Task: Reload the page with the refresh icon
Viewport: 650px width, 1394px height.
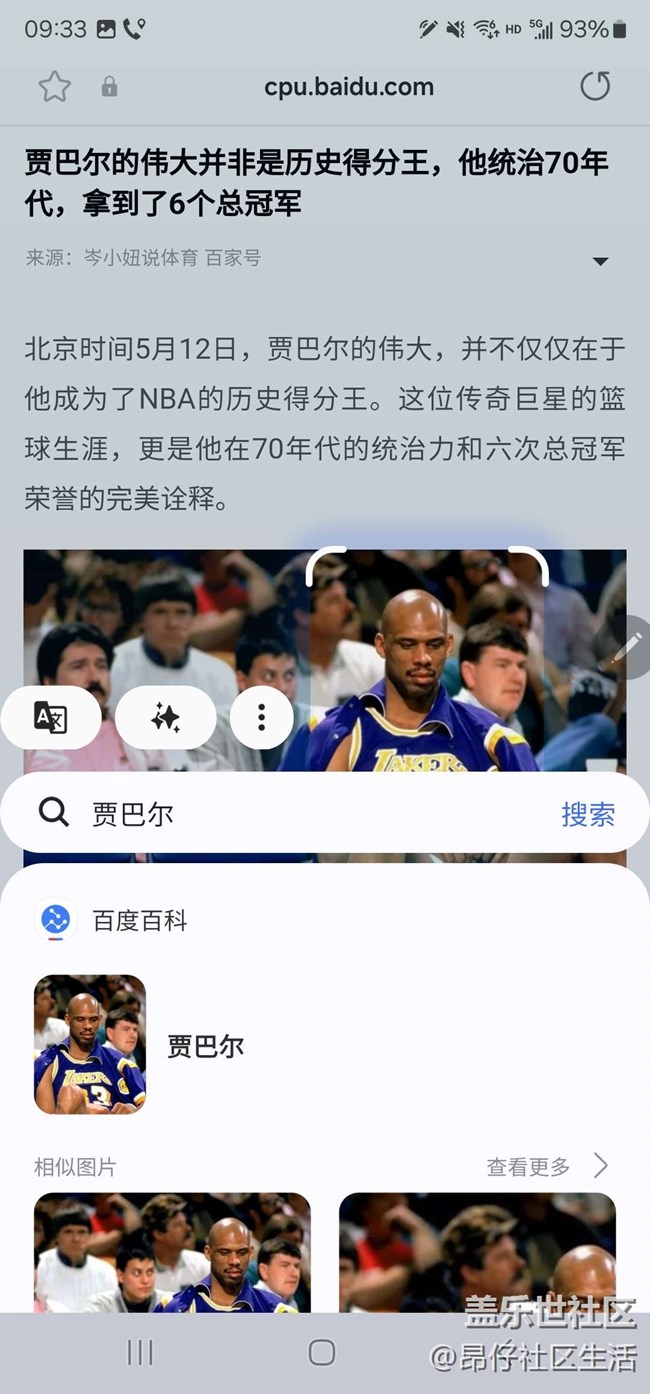Action: click(x=595, y=87)
